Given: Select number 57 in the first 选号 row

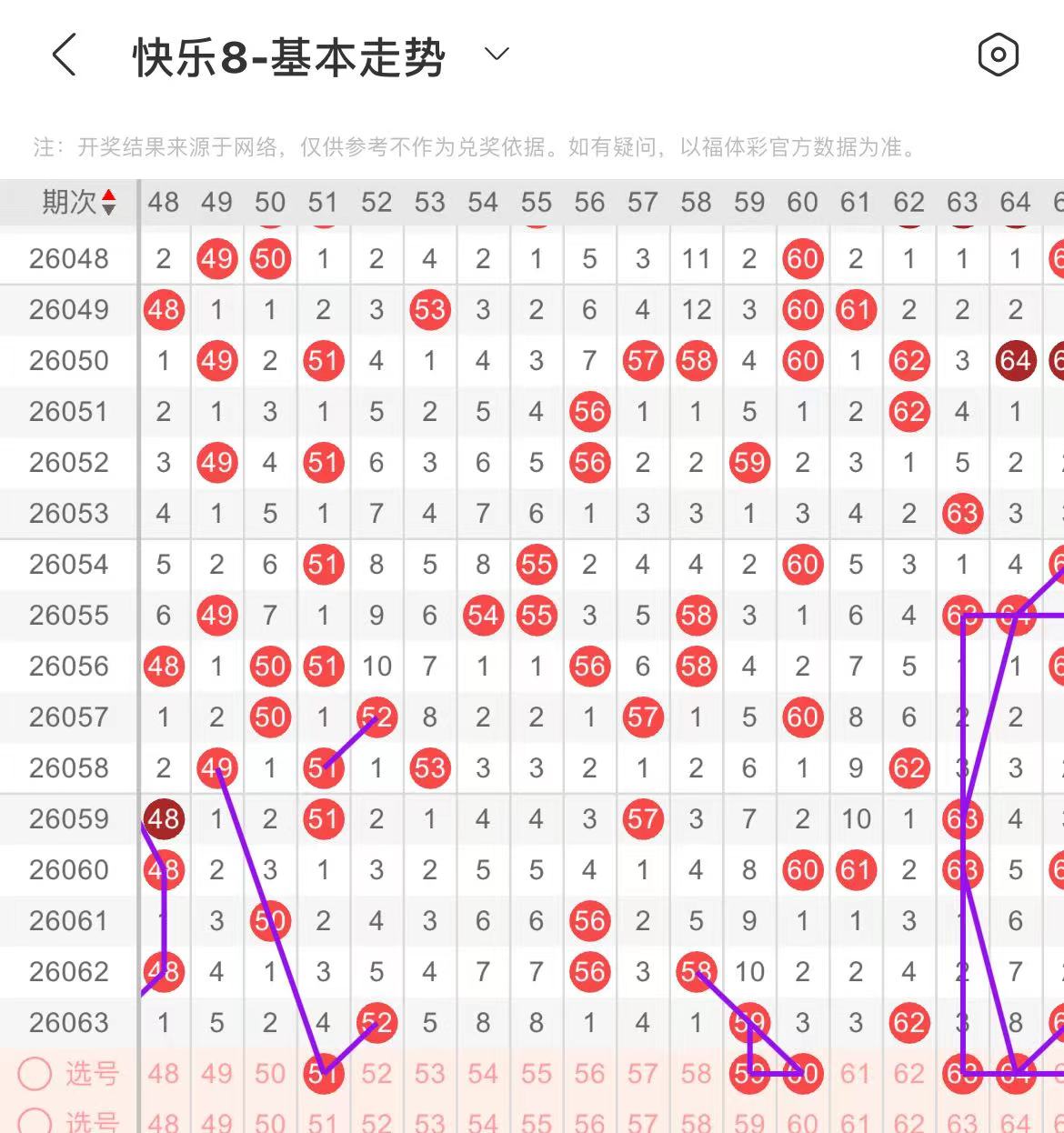Looking at the screenshot, I should [643, 1074].
